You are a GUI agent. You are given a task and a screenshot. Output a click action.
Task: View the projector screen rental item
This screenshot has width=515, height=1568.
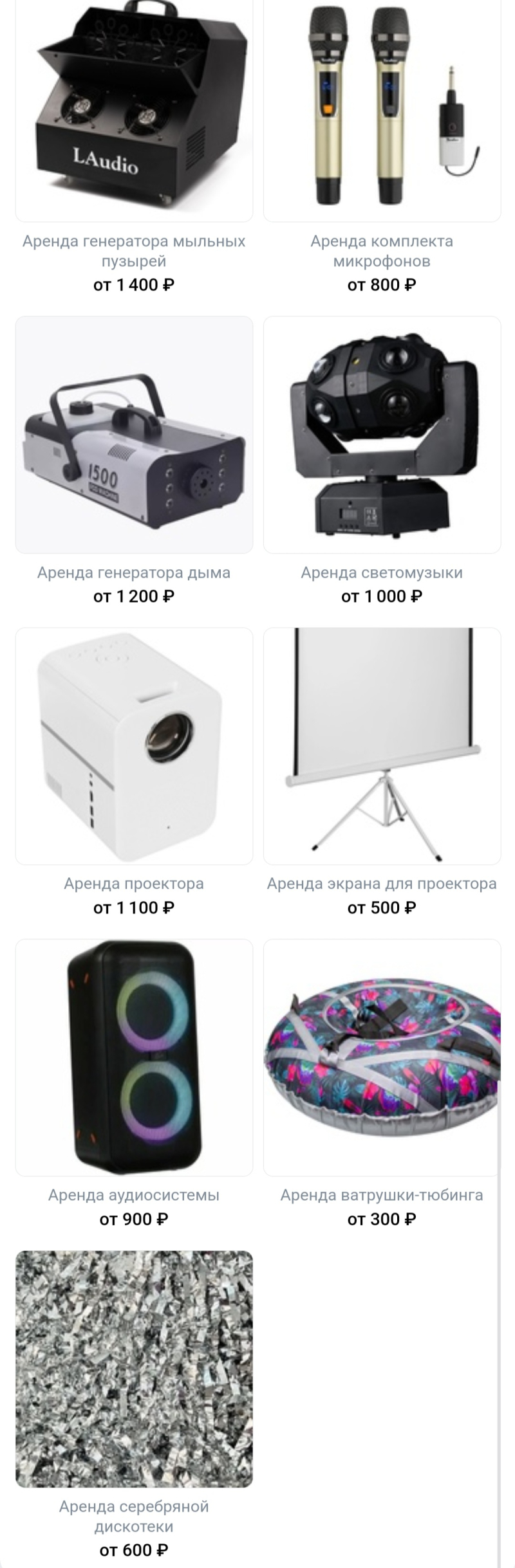coord(382,746)
